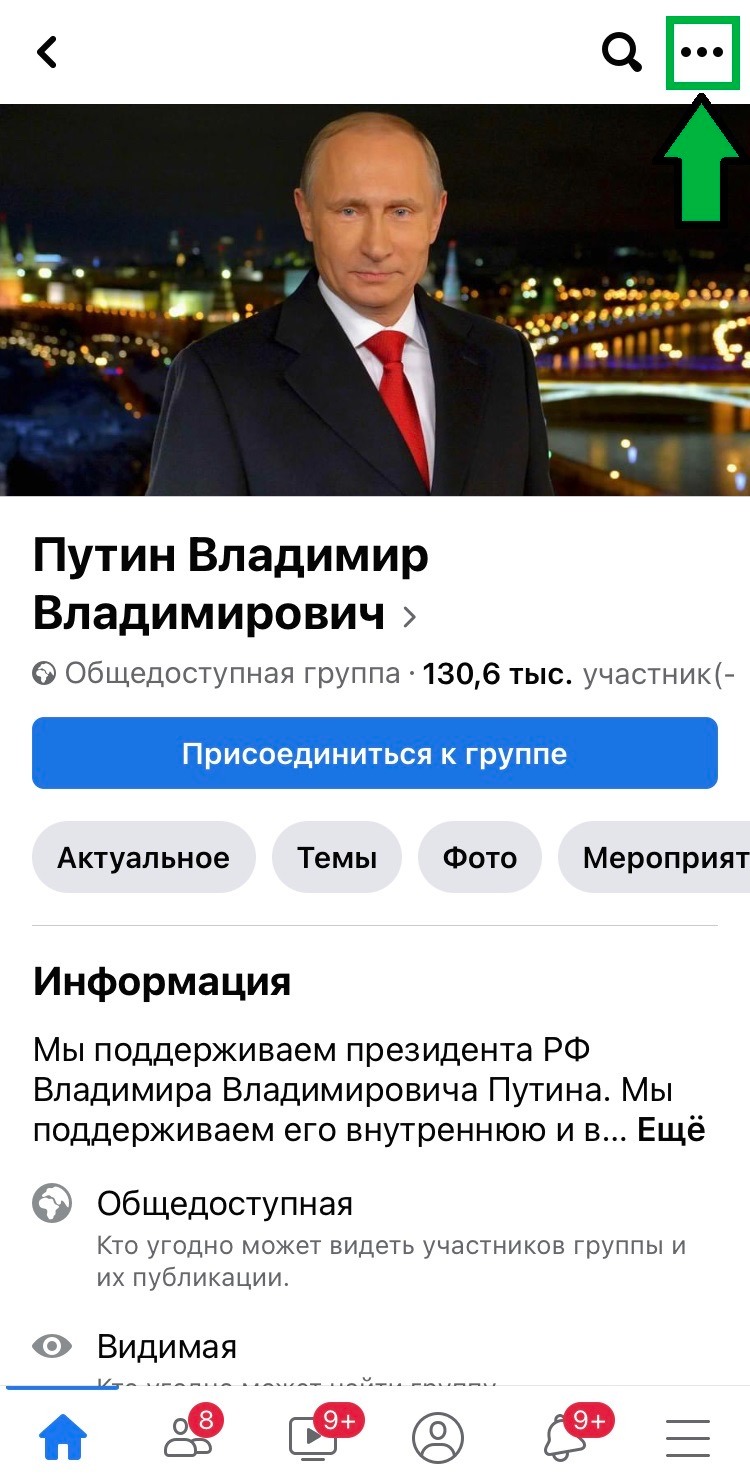Open the notifications bell tab
Image resolution: width=750 pixels, height=1474 pixels.
[566, 1435]
